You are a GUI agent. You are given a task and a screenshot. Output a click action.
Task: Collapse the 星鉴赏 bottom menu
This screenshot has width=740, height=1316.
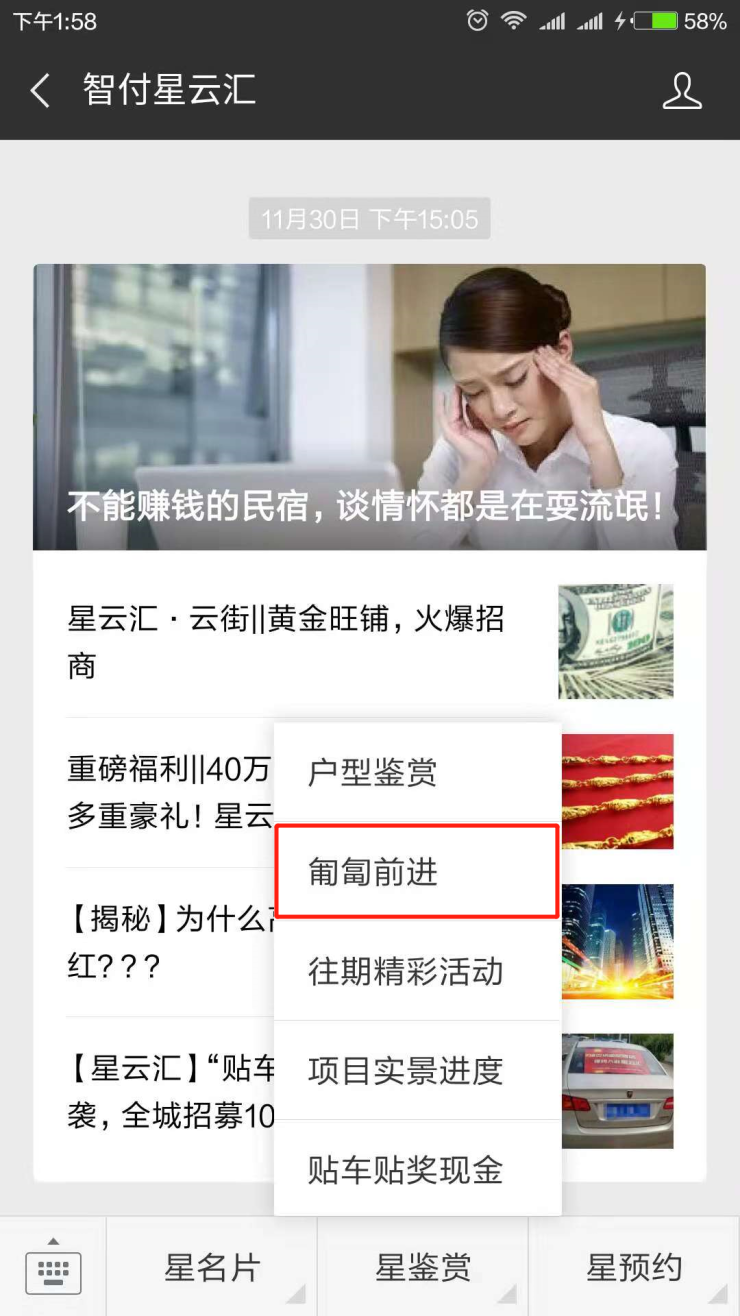(x=423, y=1268)
